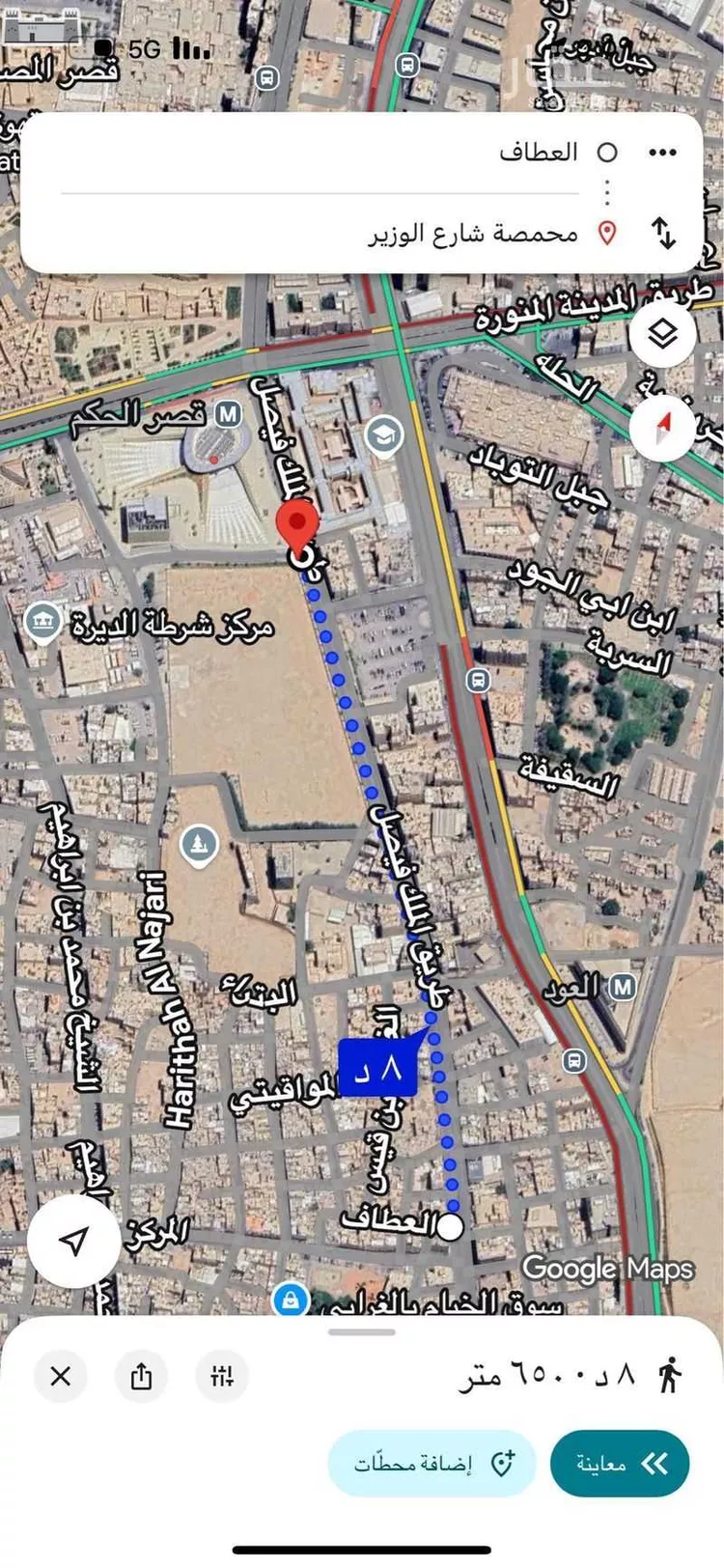Image resolution: width=724 pixels, height=1568 pixels.
Task: Tap the swap start and destination arrows
Action: 662,232
